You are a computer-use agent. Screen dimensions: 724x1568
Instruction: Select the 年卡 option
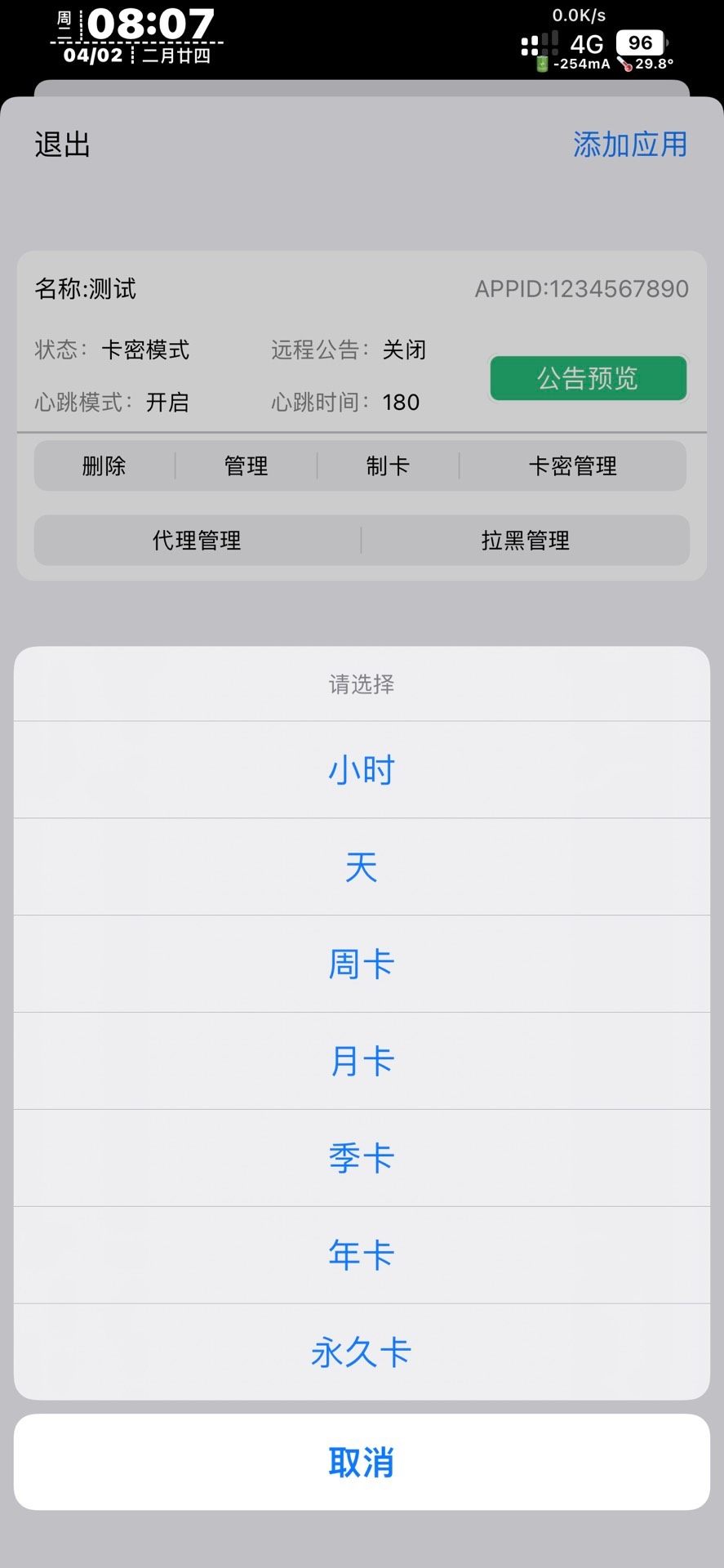(362, 1255)
